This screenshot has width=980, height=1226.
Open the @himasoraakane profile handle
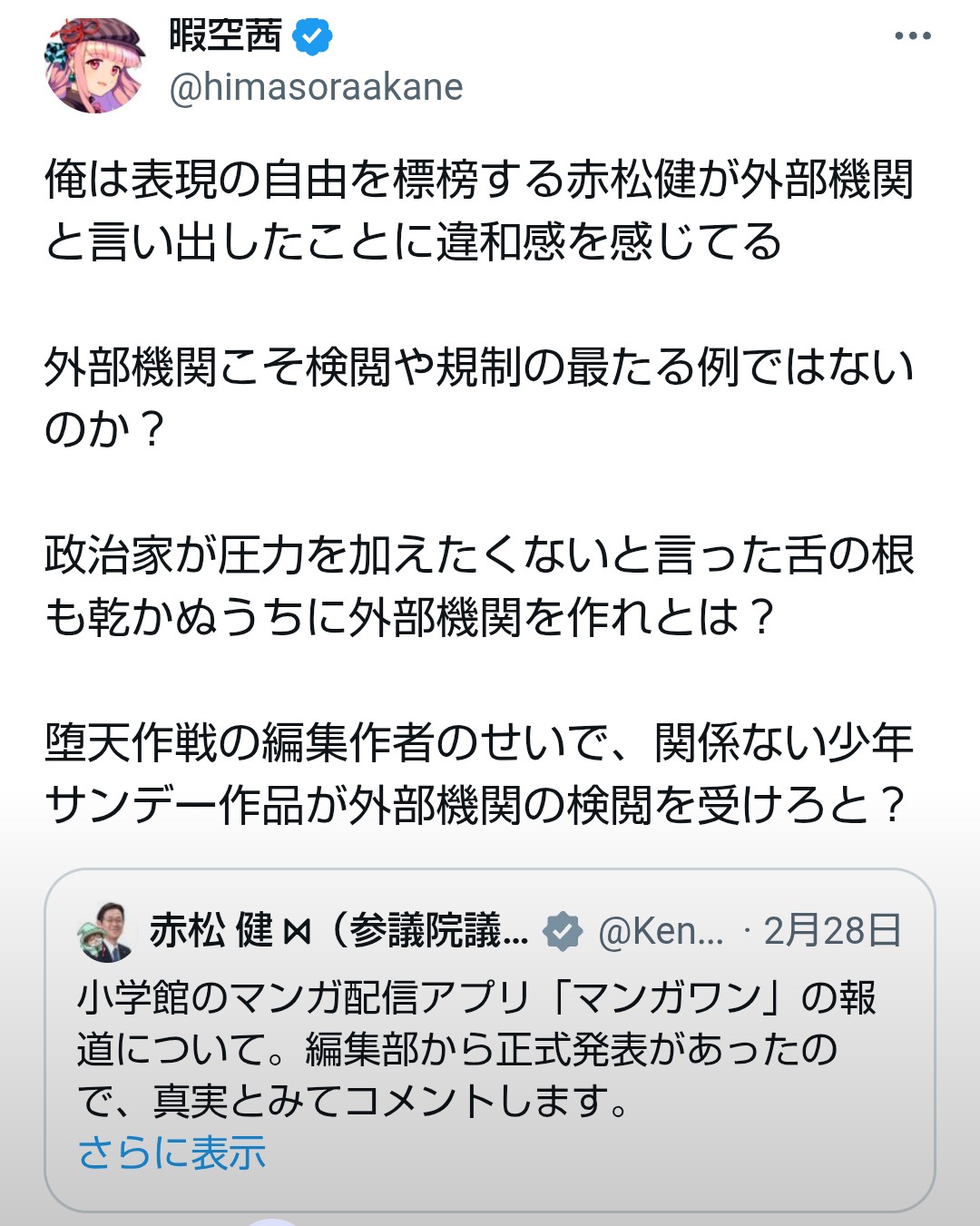coord(316,87)
